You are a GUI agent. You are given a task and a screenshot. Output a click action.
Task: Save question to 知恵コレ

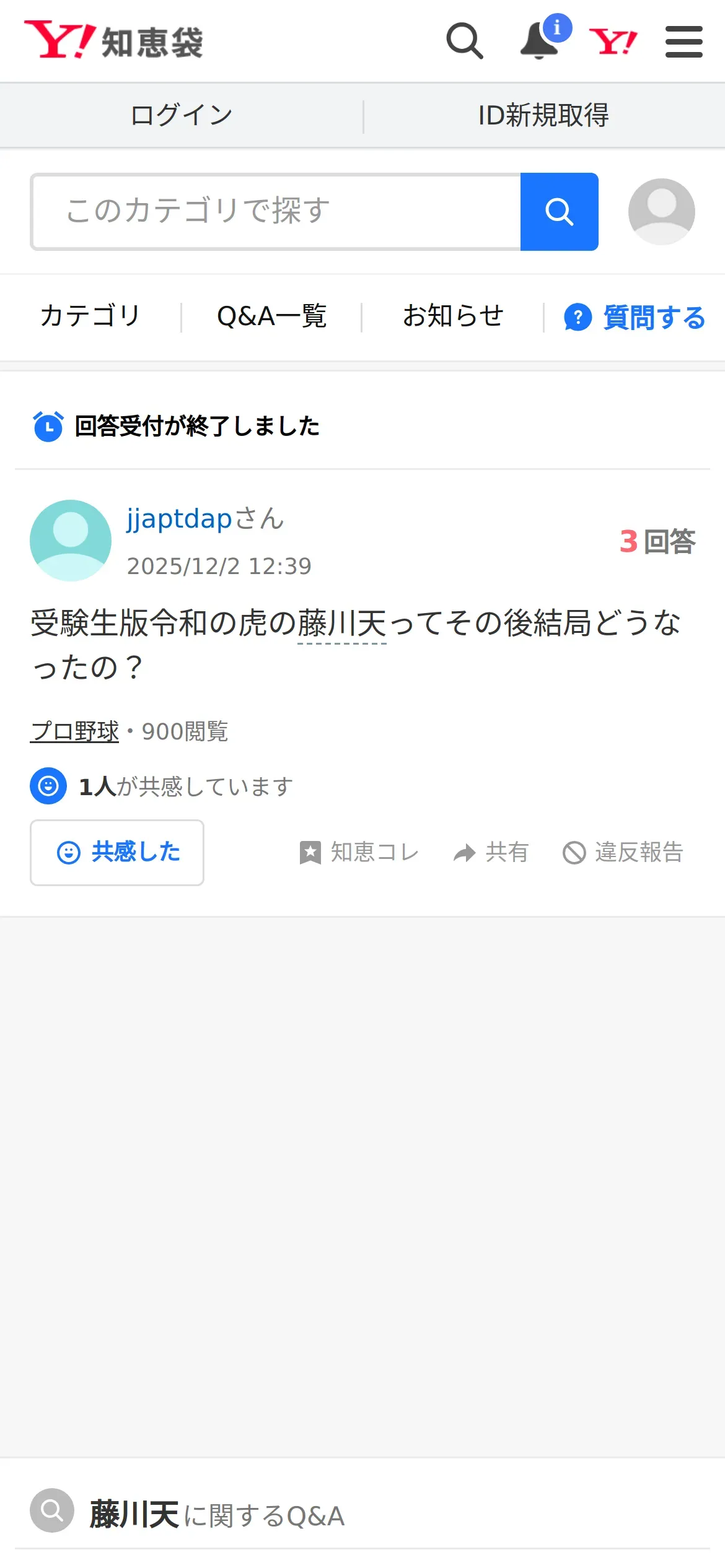point(359,852)
